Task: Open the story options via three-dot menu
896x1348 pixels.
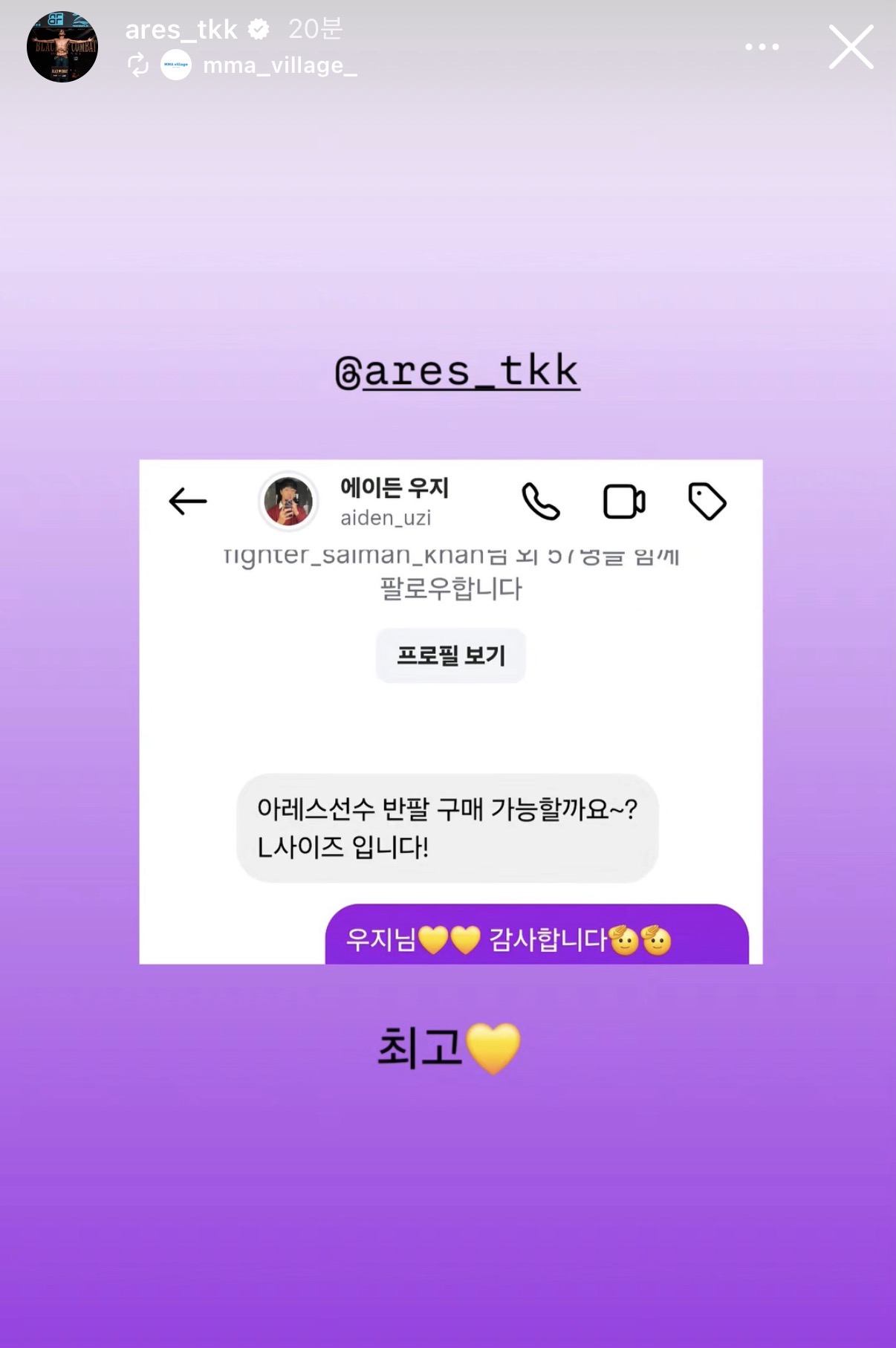Action: point(761,46)
